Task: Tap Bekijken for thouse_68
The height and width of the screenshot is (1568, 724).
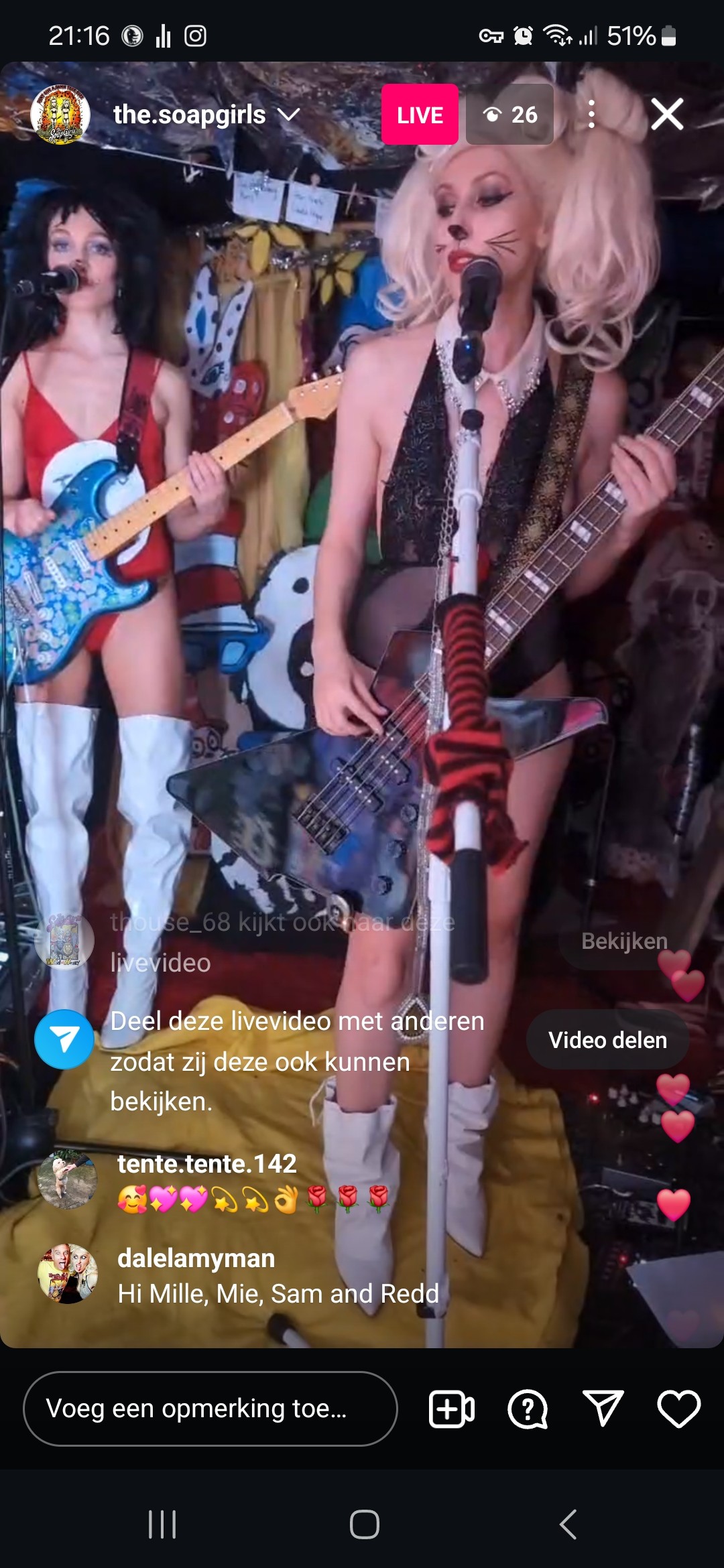Action: (x=623, y=941)
